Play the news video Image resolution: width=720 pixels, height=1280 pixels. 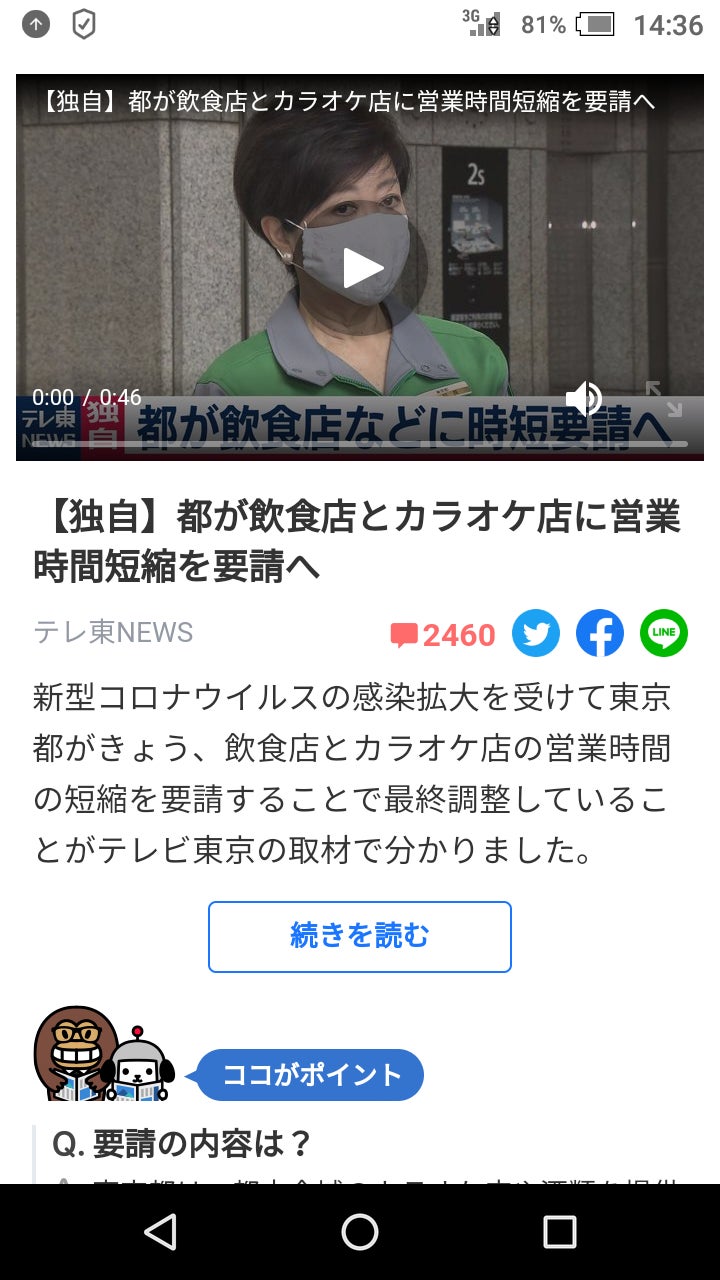click(362, 267)
